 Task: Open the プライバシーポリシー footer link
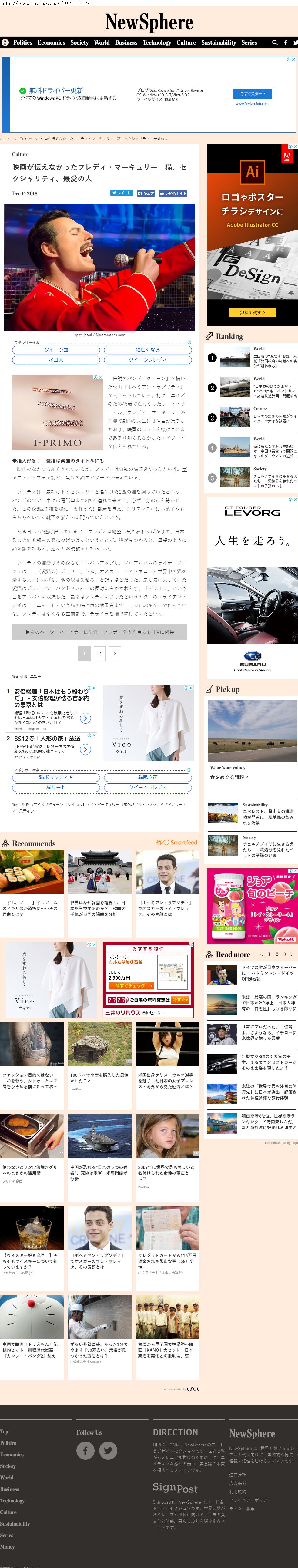(250, 1500)
